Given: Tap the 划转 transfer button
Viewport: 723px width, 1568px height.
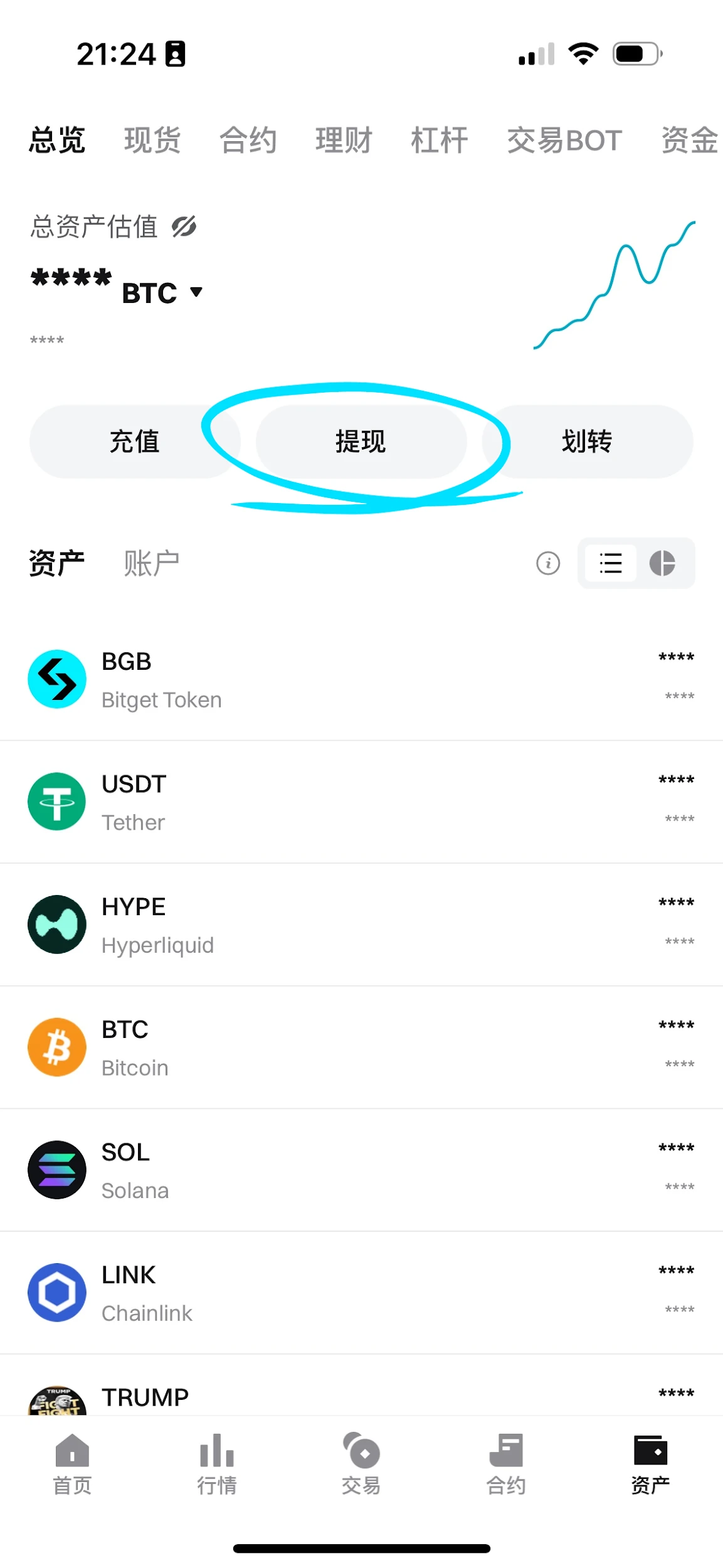Looking at the screenshot, I should (587, 442).
